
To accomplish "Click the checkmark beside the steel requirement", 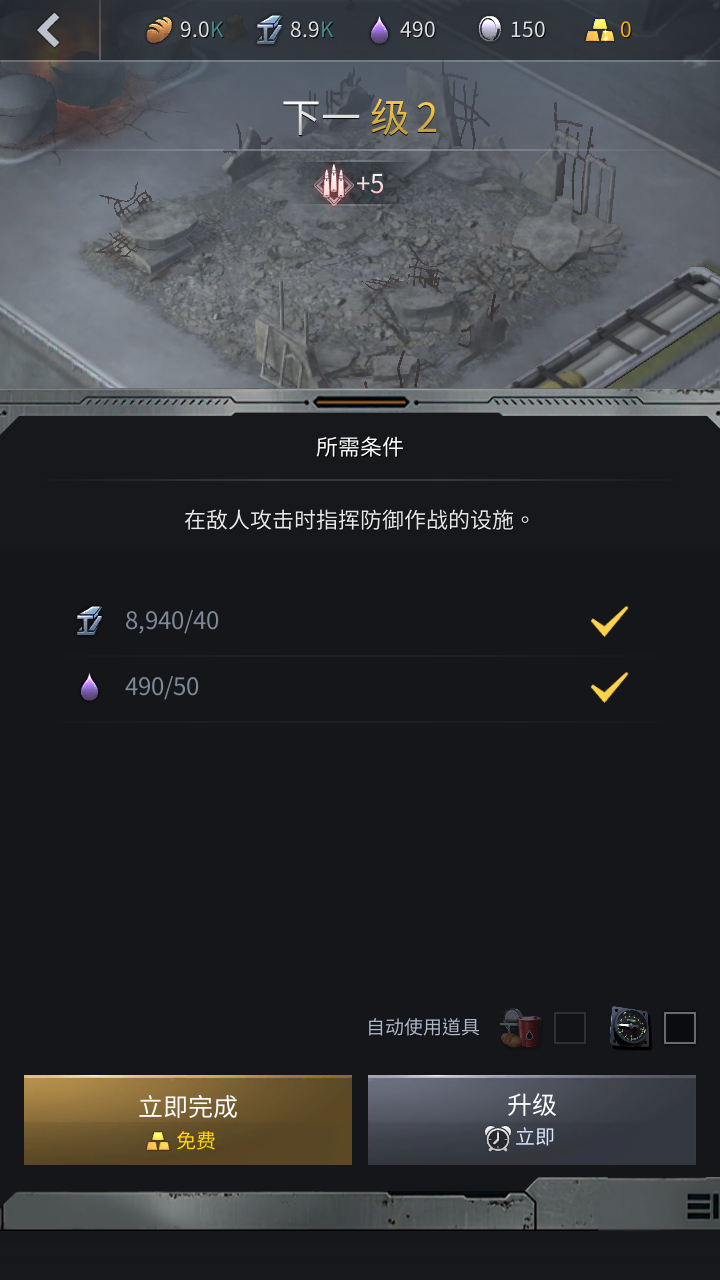I will point(607,621).
